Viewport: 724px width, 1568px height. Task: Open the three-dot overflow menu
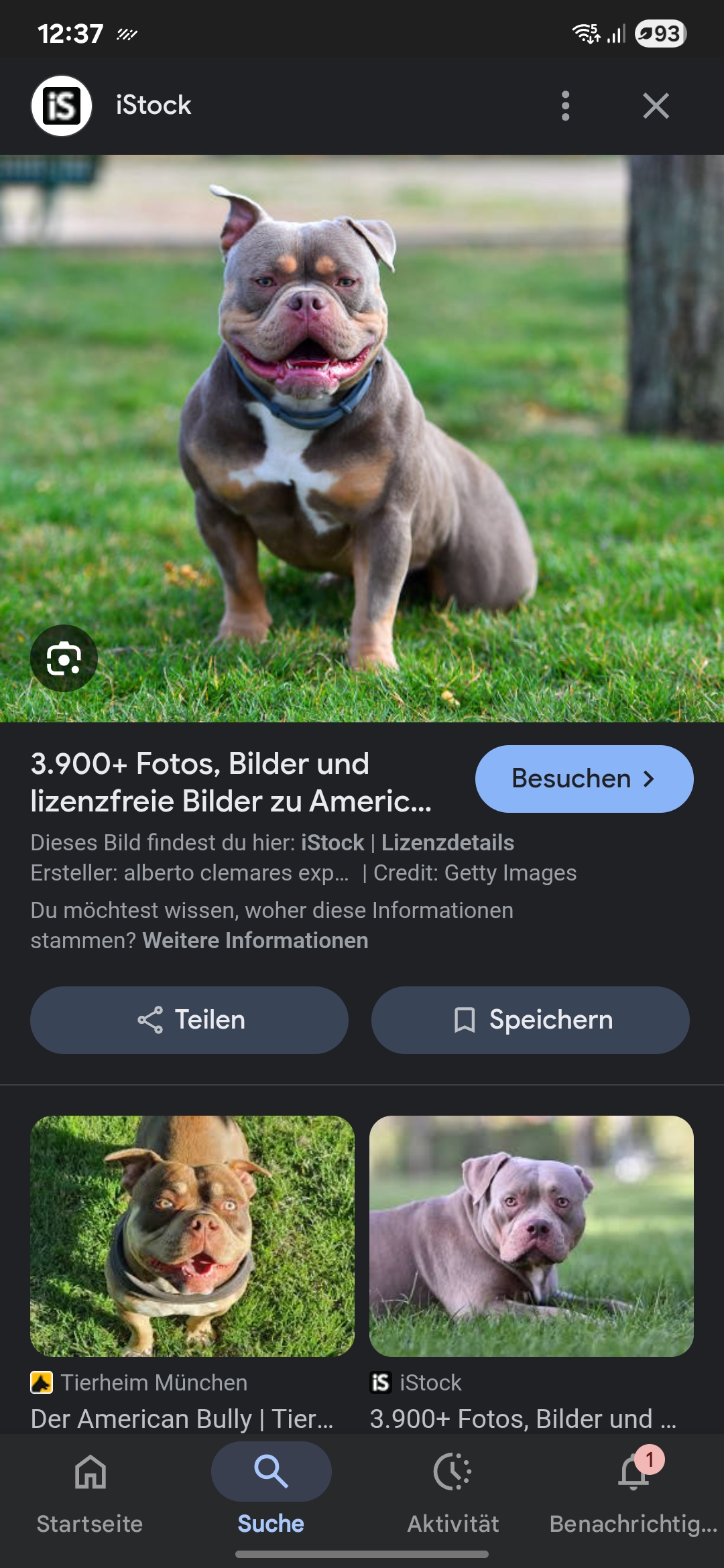[565, 106]
